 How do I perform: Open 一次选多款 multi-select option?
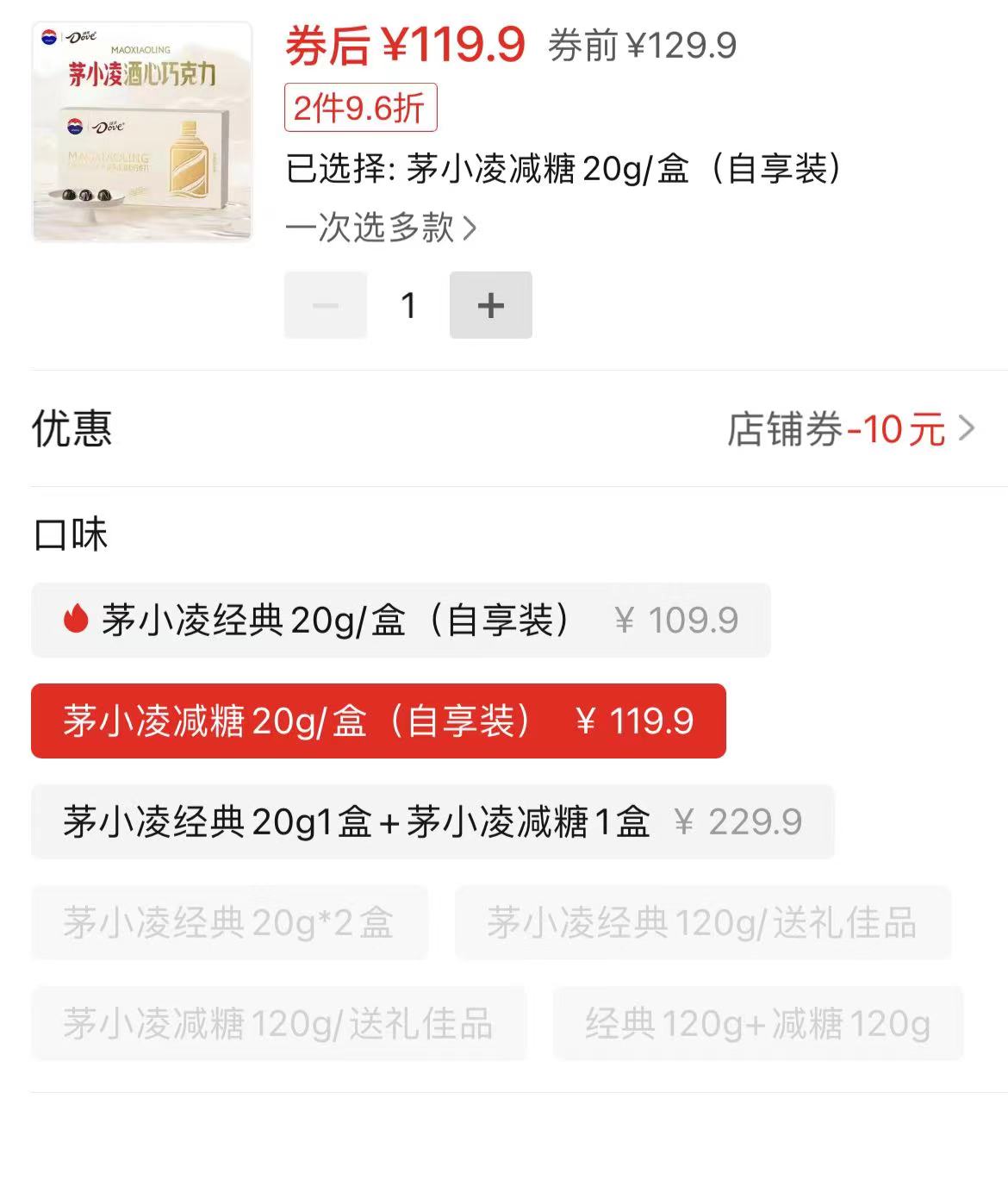pyautogui.click(x=380, y=228)
